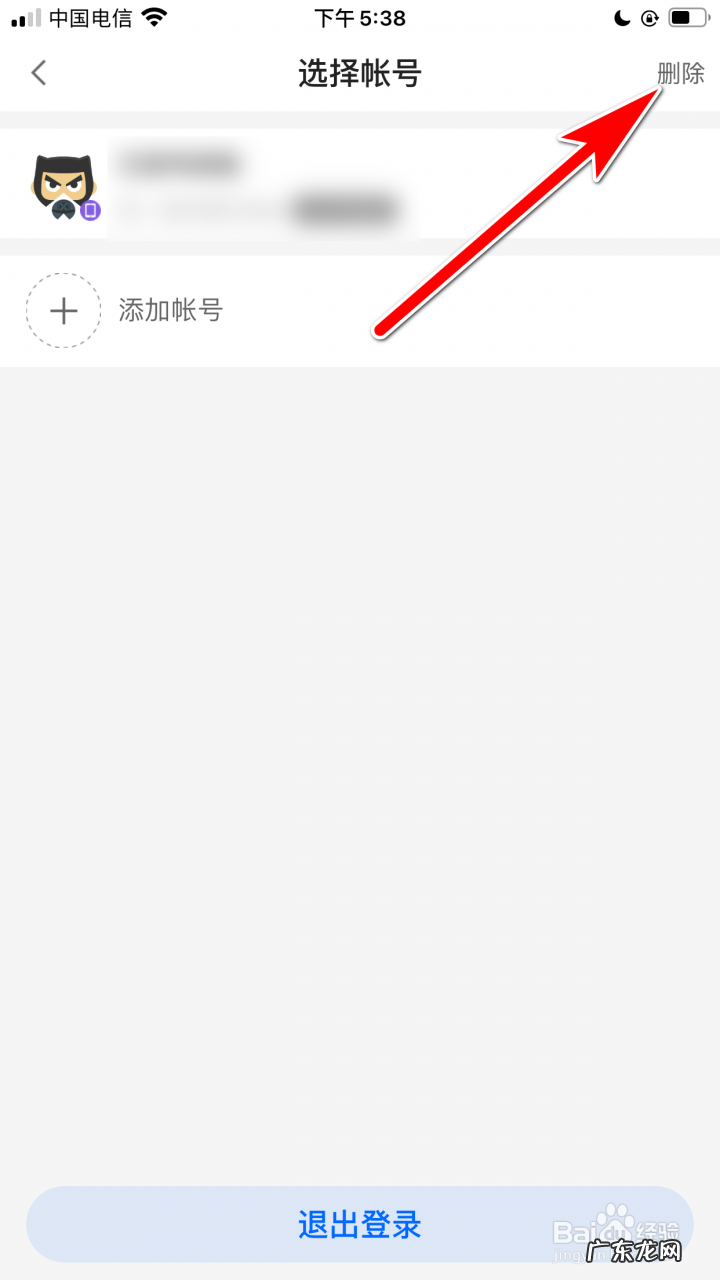Tap the purple badge on the avatar
This screenshot has width=720, height=1280.
90,212
